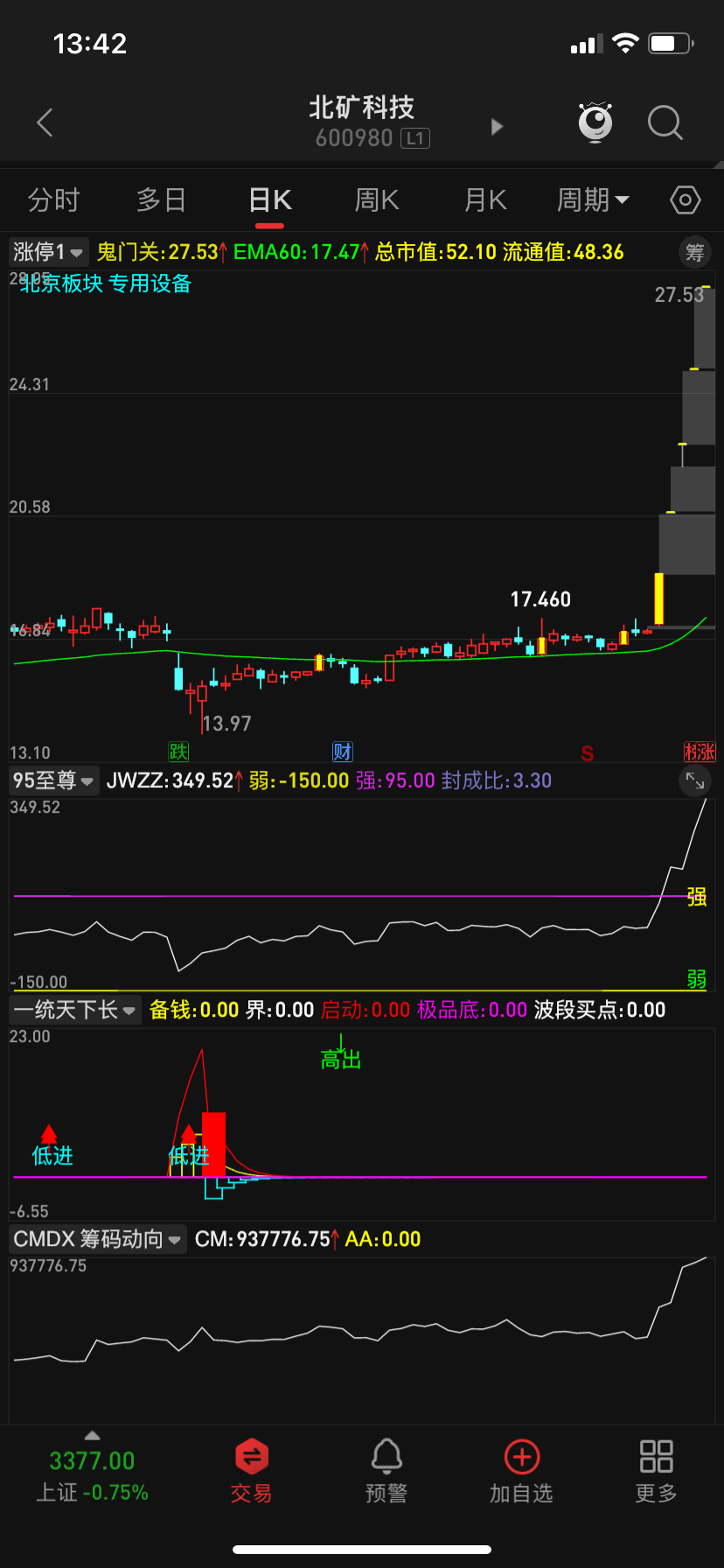Viewport: 724px width, 1568px height.
Task: Add stock to watchlist with 加自选
Action: (x=521, y=1472)
